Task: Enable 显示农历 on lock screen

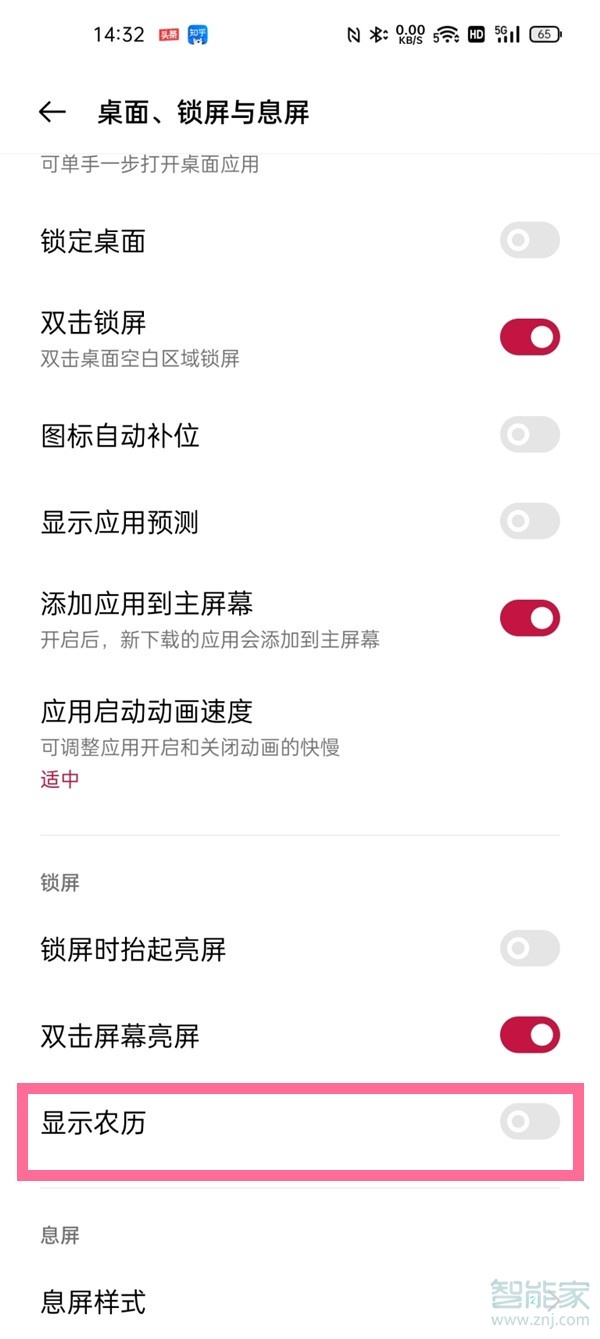Action: click(529, 1122)
